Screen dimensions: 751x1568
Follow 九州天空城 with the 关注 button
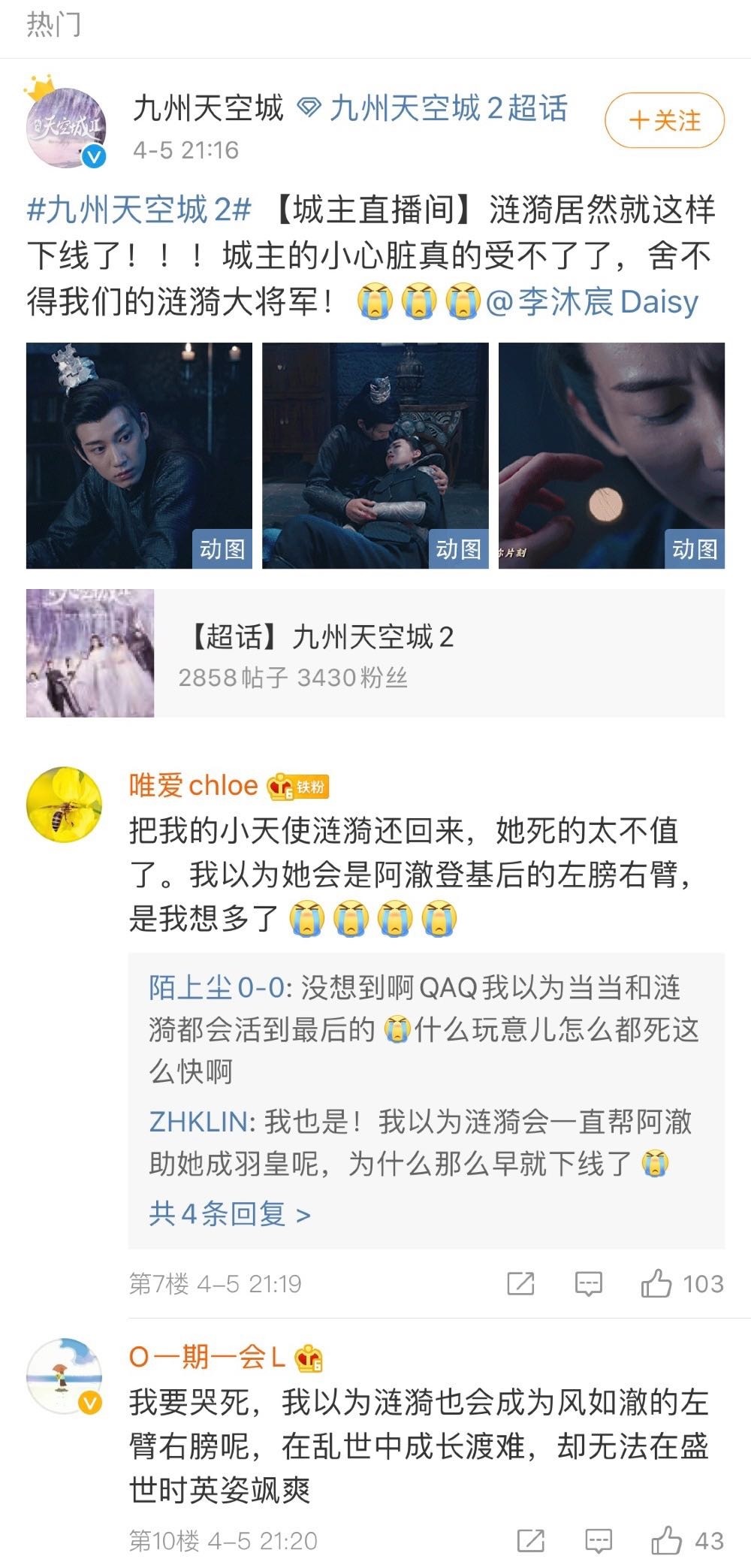(x=664, y=120)
